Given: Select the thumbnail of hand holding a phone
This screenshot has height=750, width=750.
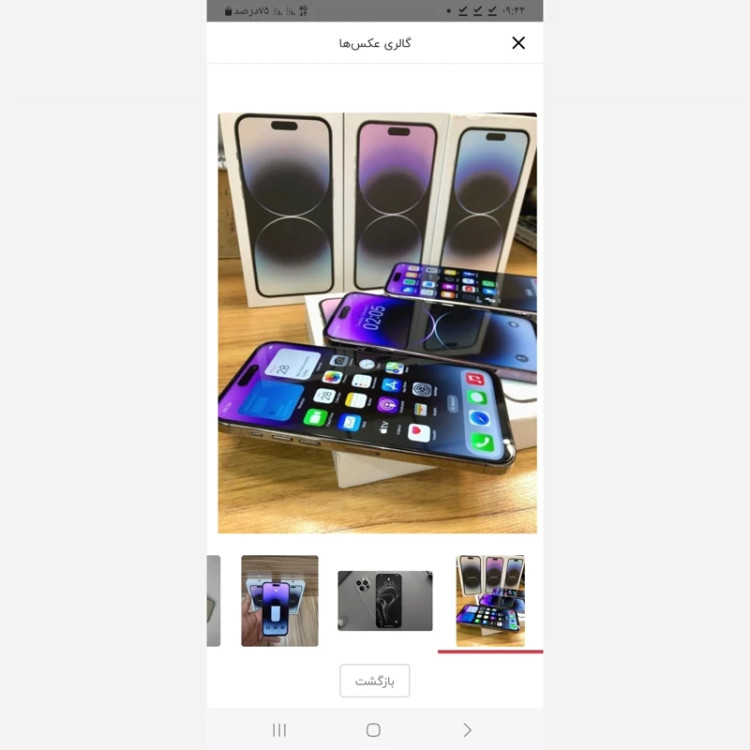Looking at the screenshot, I should coord(280,600).
